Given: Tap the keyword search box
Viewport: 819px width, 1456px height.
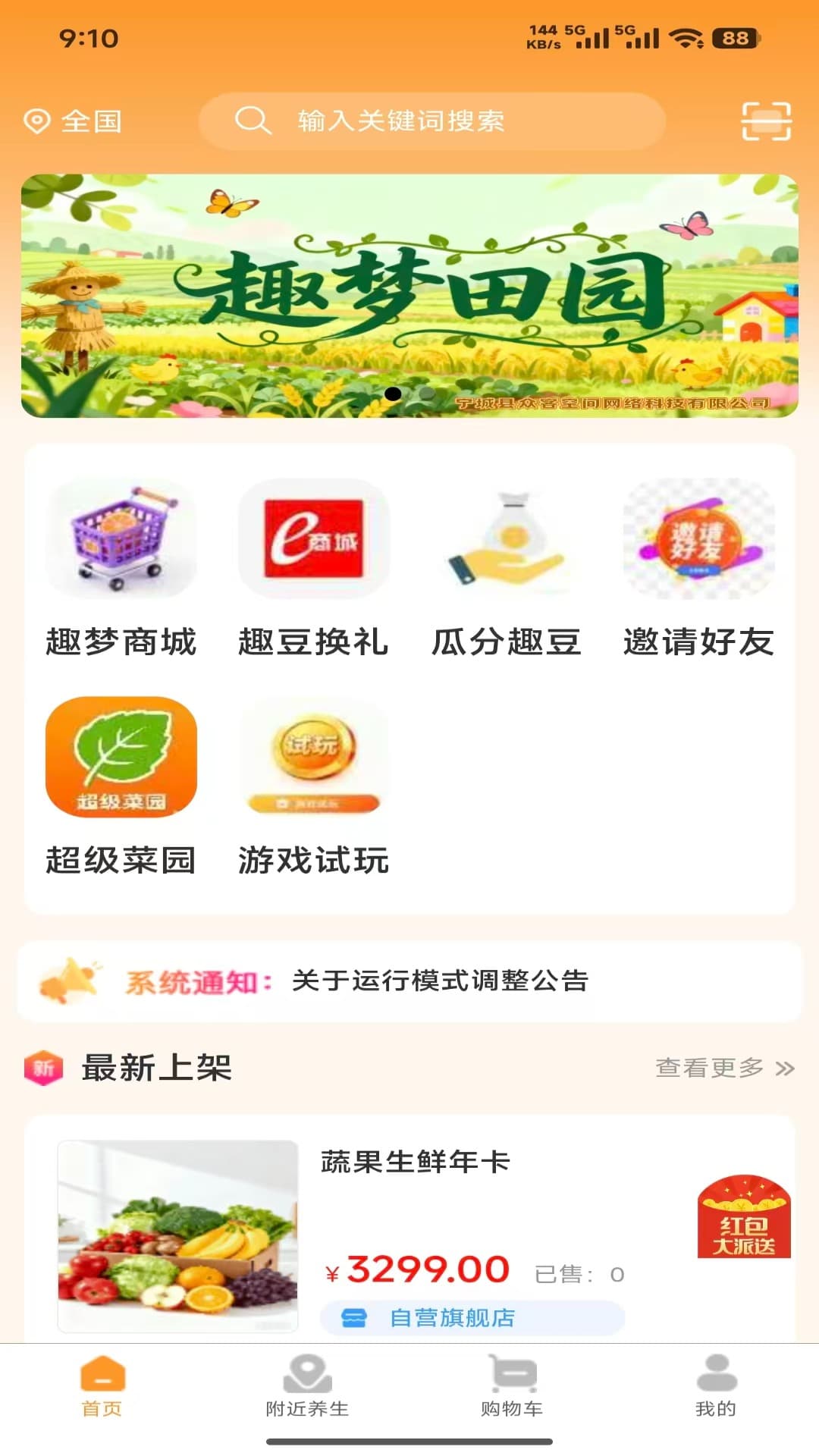Looking at the screenshot, I should (x=432, y=121).
